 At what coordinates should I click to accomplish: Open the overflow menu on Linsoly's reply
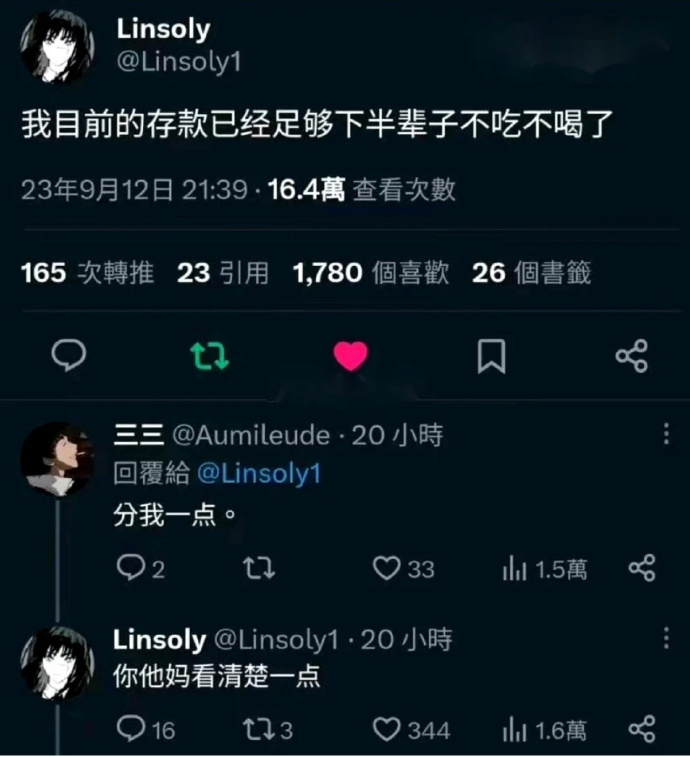click(x=666, y=638)
